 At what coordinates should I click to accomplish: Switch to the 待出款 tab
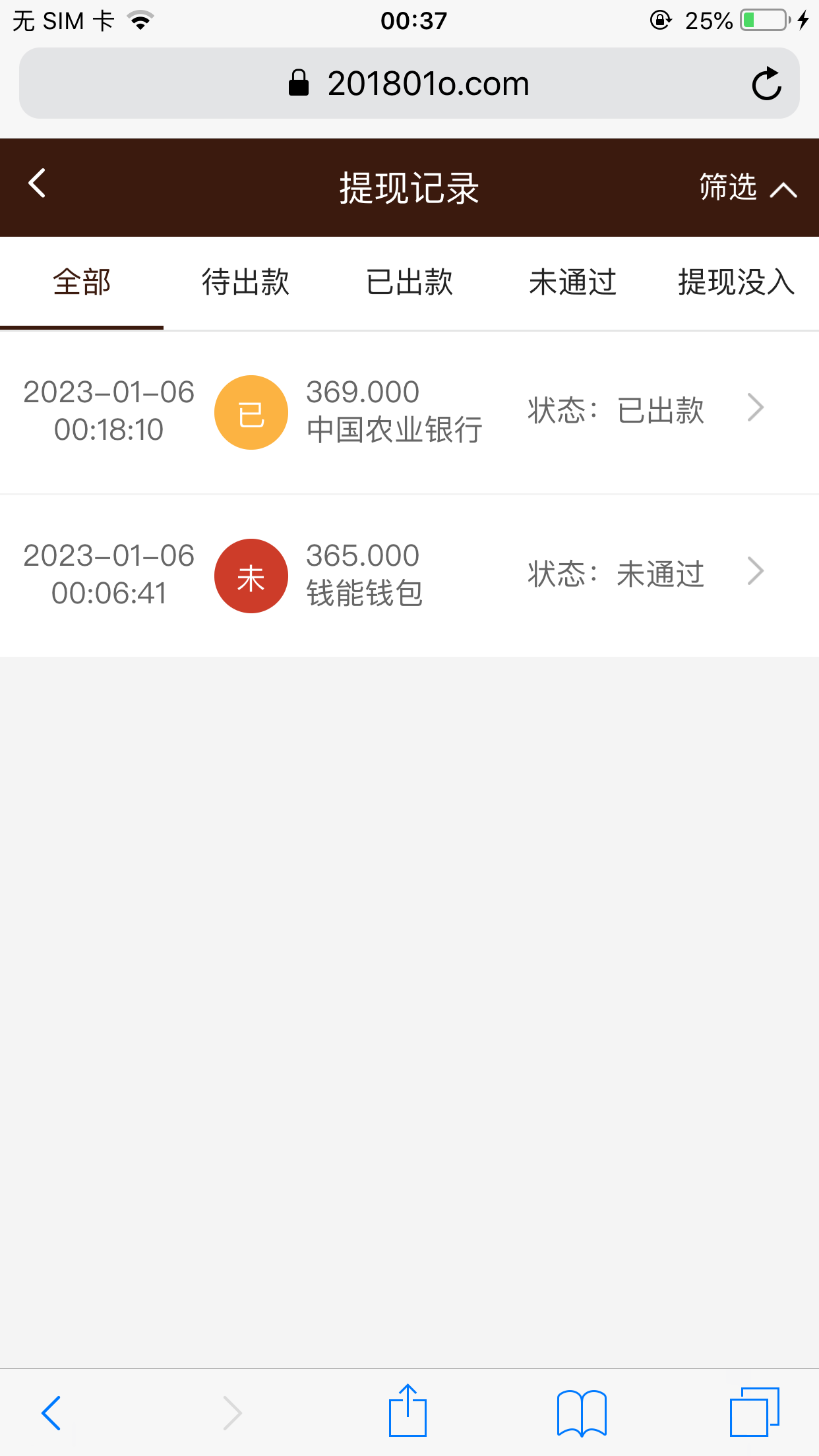tap(245, 283)
